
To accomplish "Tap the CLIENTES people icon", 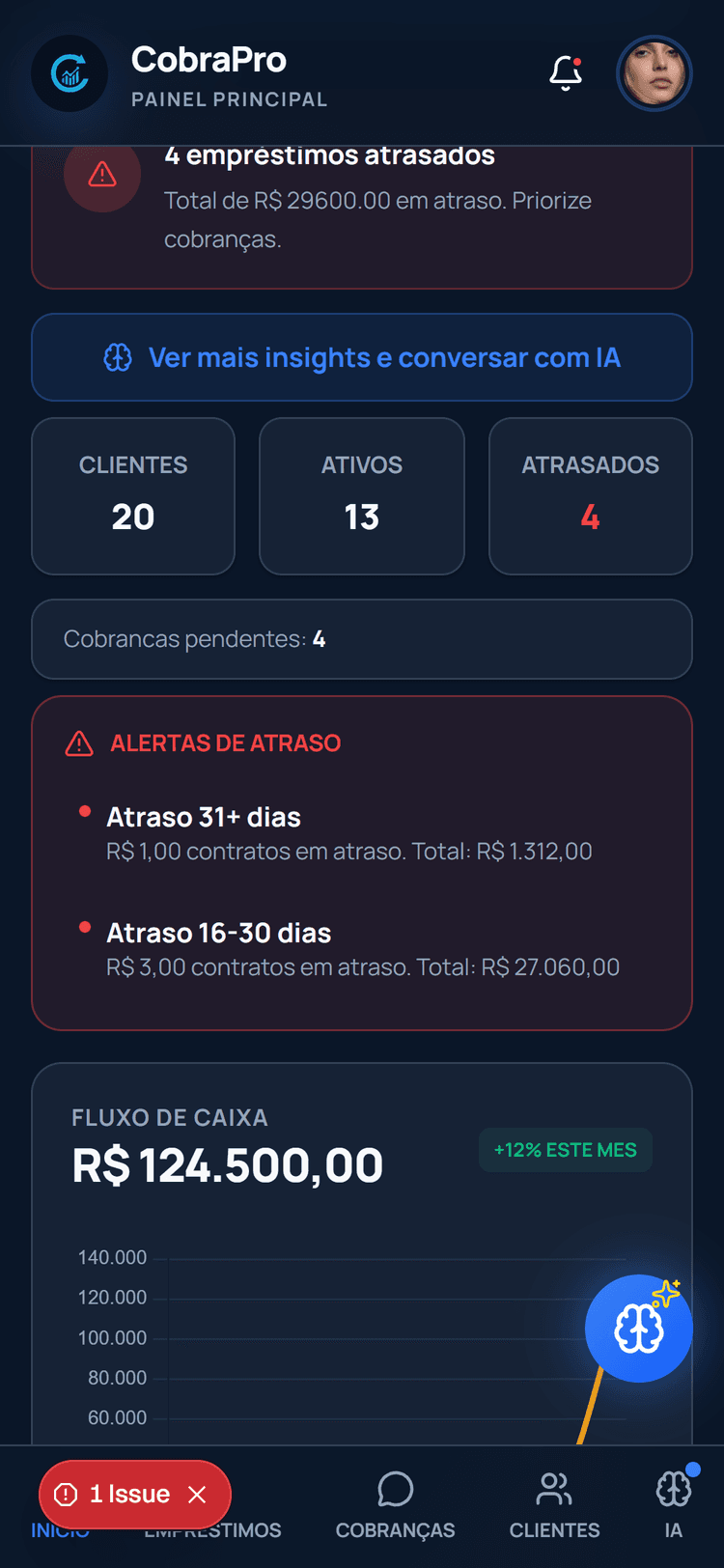I will coord(553,1489).
